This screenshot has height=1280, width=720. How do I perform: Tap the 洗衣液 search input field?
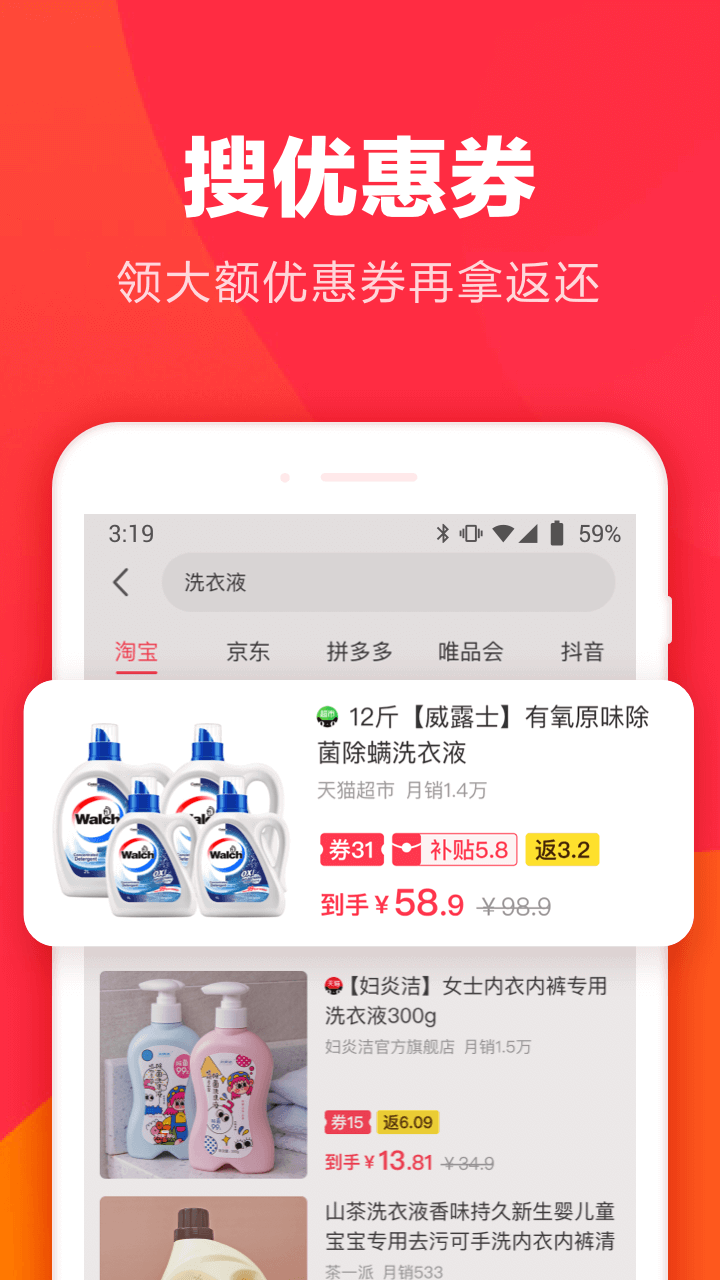388,582
